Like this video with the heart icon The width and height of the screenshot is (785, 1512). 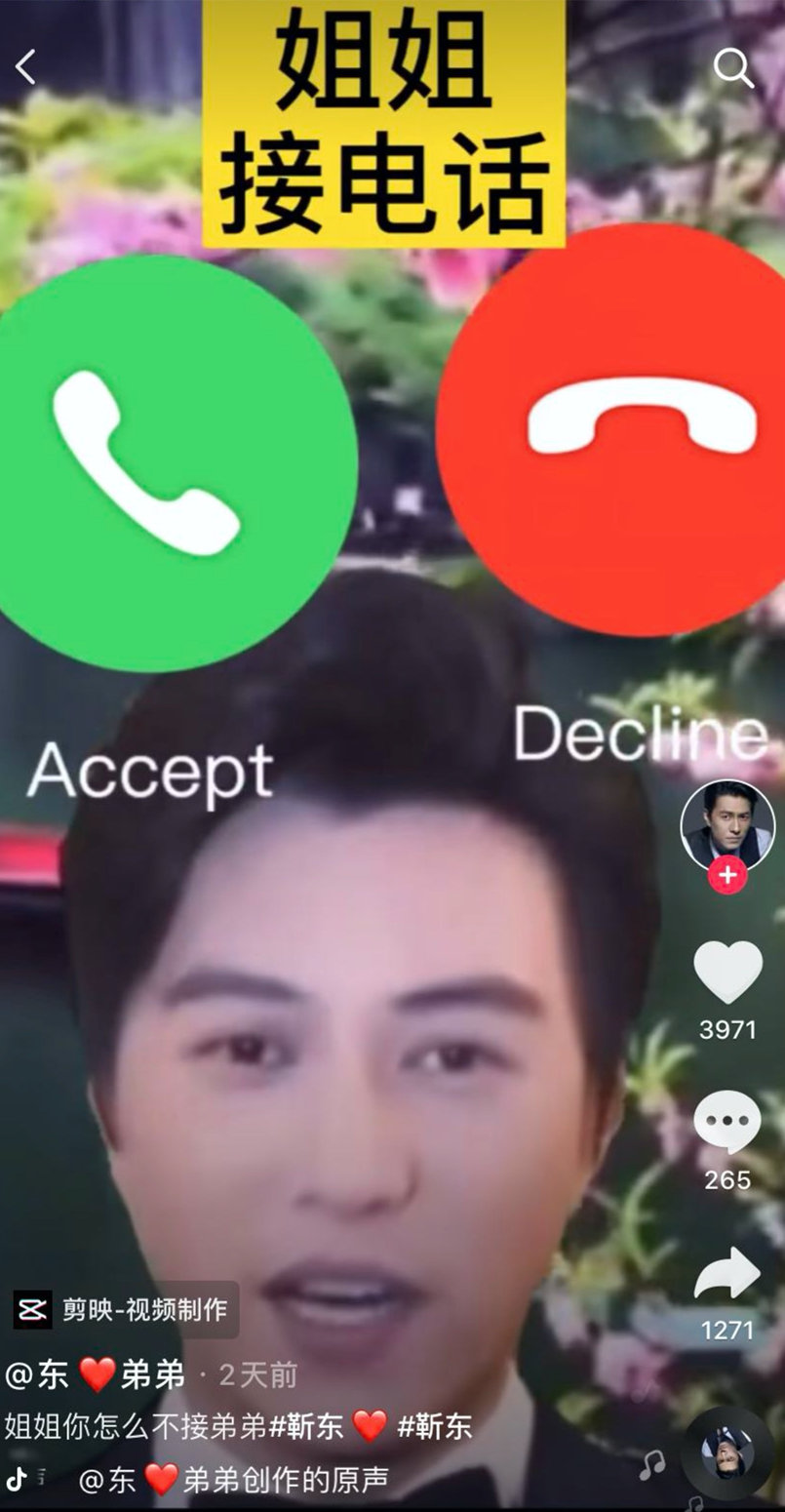pyautogui.click(x=727, y=973)
